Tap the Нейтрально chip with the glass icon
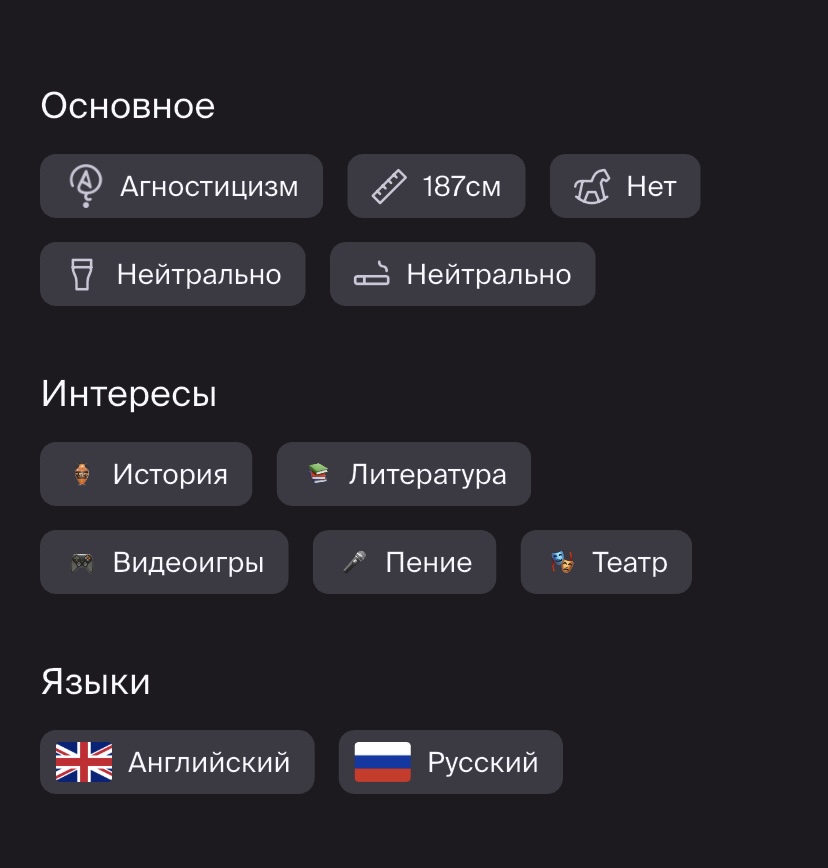Image resolution: width=828 pixels, height=868 pixels. click(x=173, y=274)
